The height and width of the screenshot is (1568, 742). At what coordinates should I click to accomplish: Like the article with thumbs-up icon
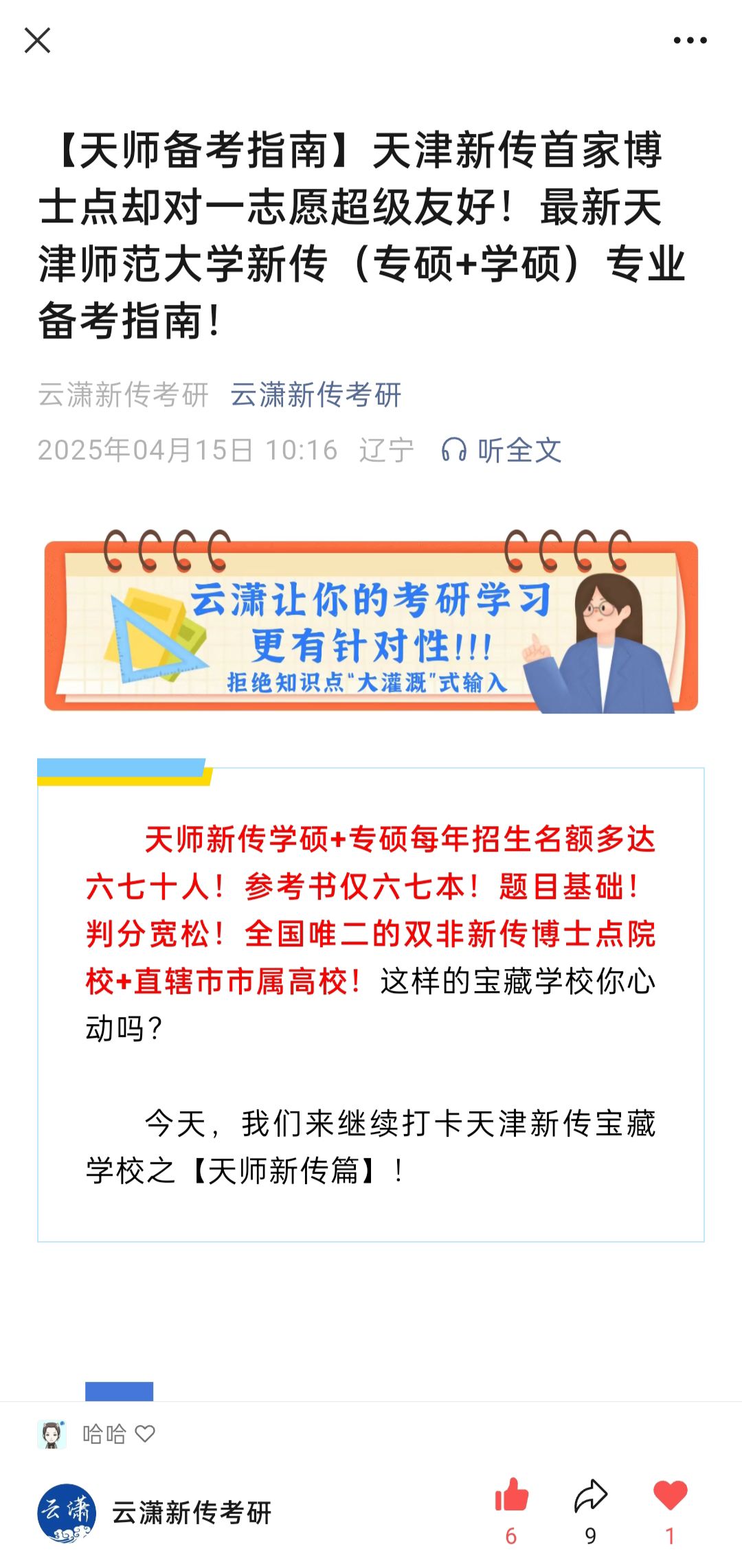[x=511, y=1497]
